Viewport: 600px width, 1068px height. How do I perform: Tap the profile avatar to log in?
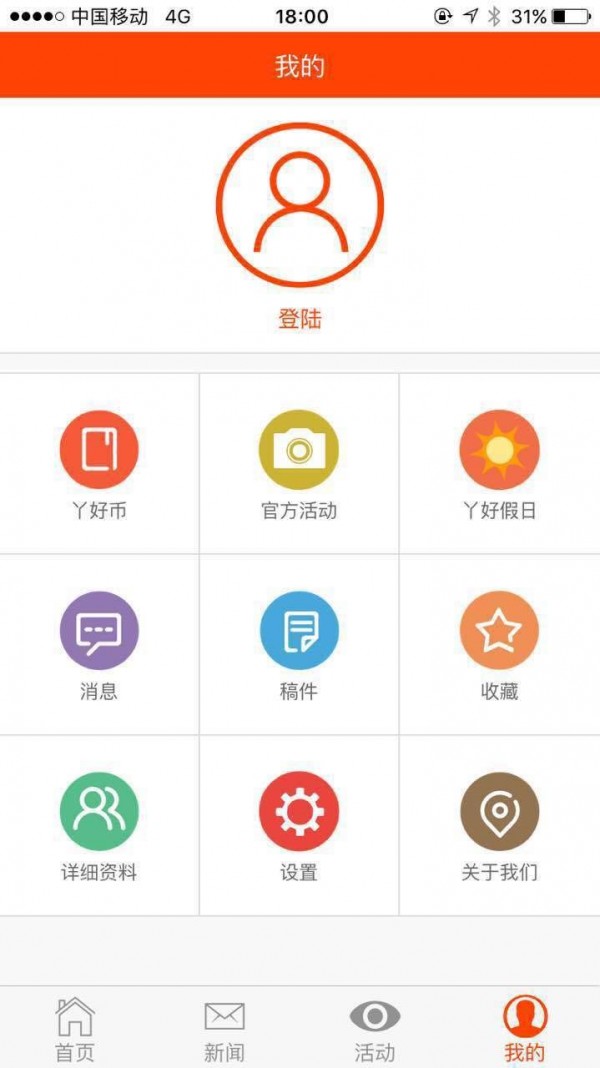(300, 205)
